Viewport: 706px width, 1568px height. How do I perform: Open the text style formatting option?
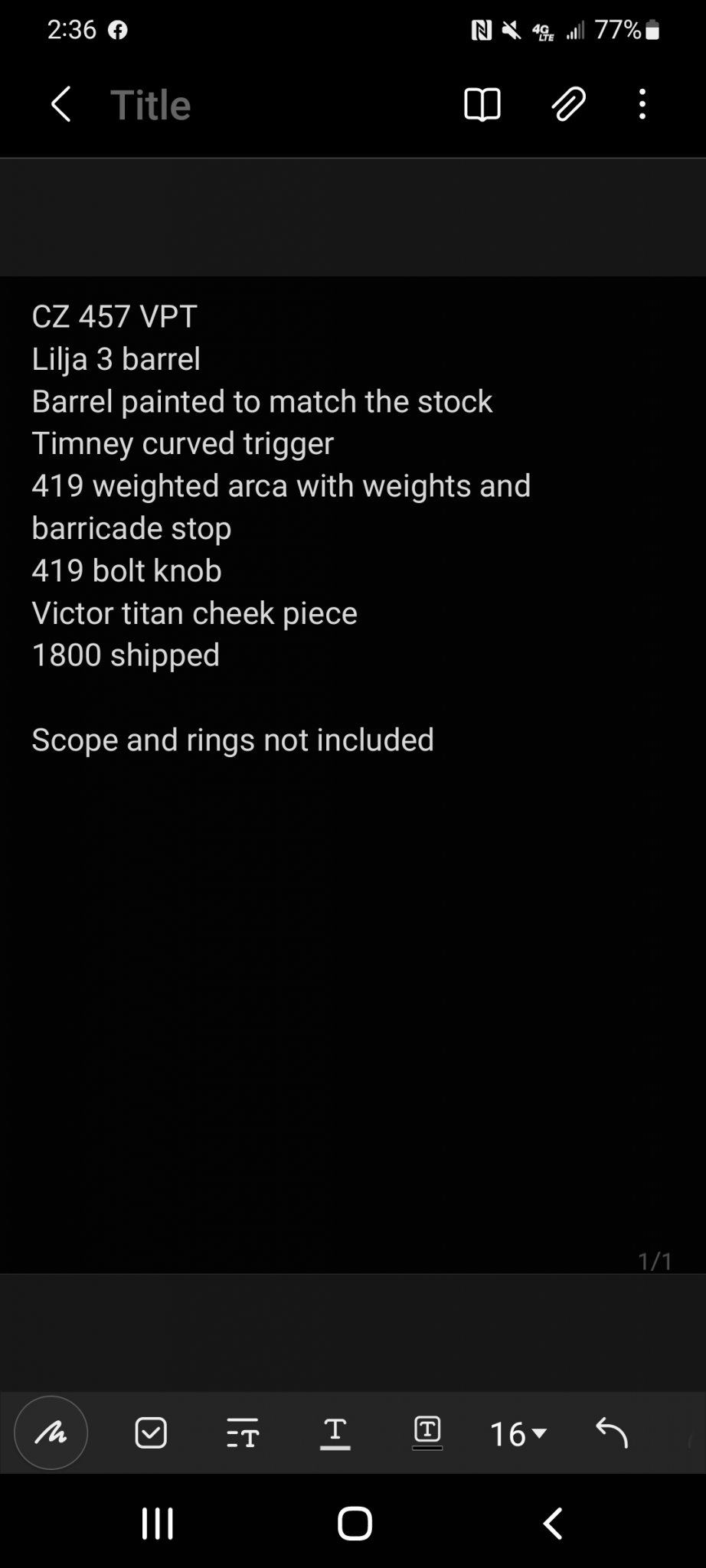point(243,1432)
